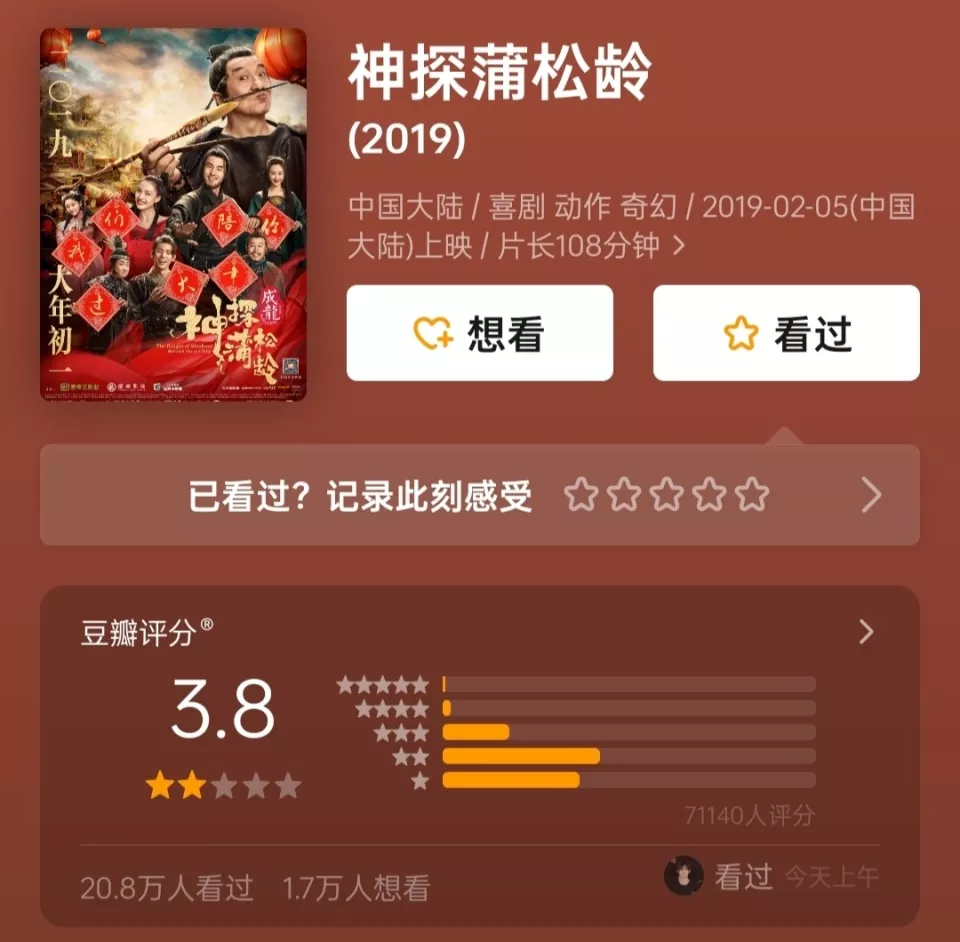Screen dimensions: 960x942
Task: Tap the 想看 want-to-watch button
Action: click(x=479, y=333)
